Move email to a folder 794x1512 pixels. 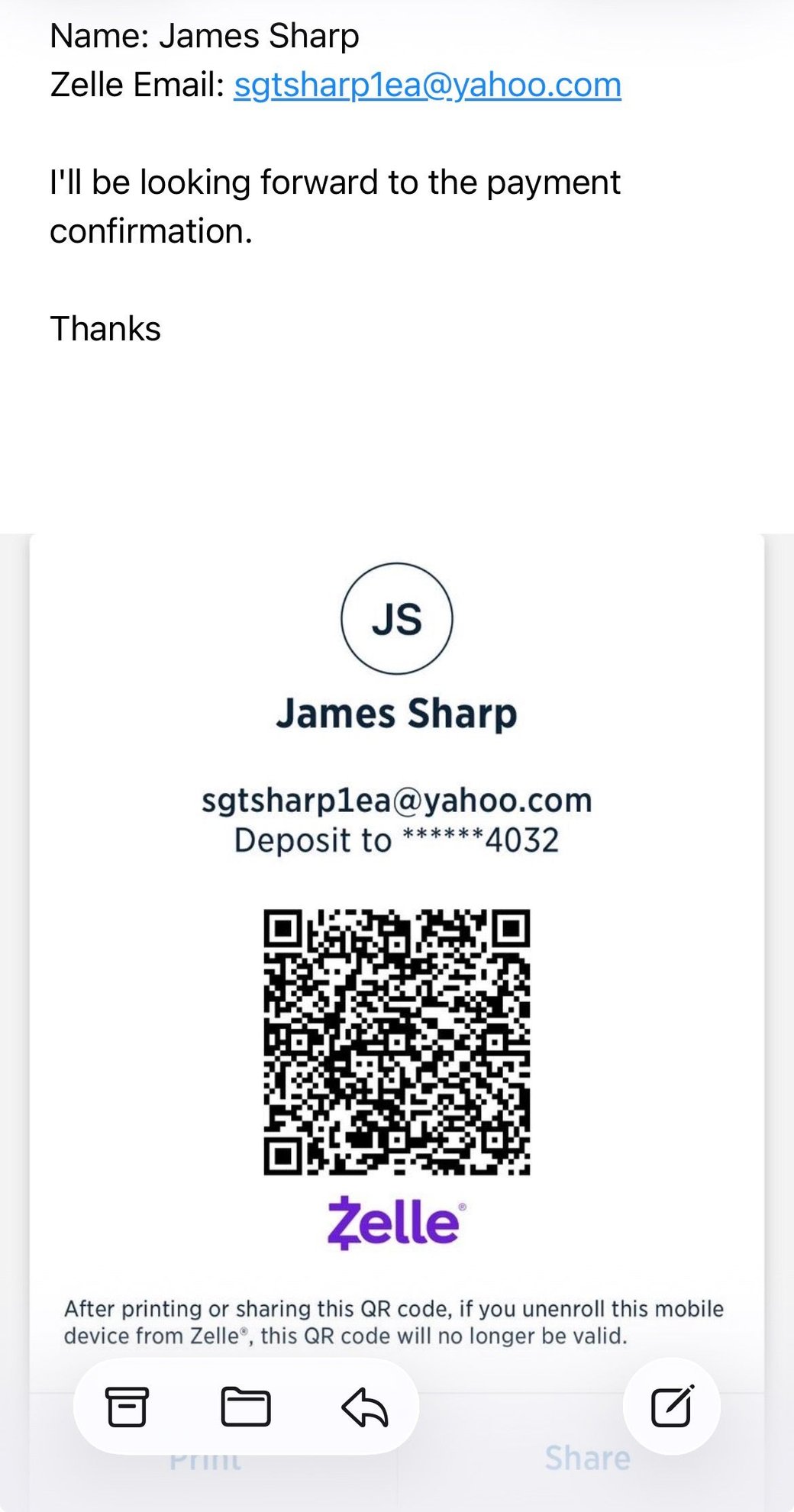[x=245, y=1407]
